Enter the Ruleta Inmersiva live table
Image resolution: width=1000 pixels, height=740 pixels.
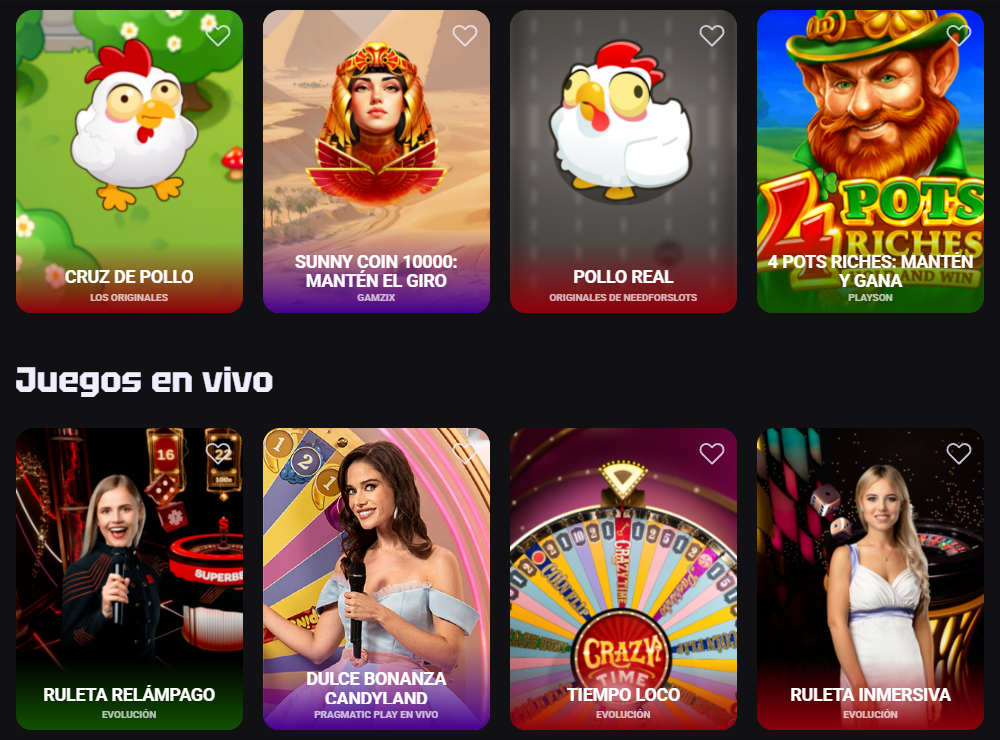(870, 580)
